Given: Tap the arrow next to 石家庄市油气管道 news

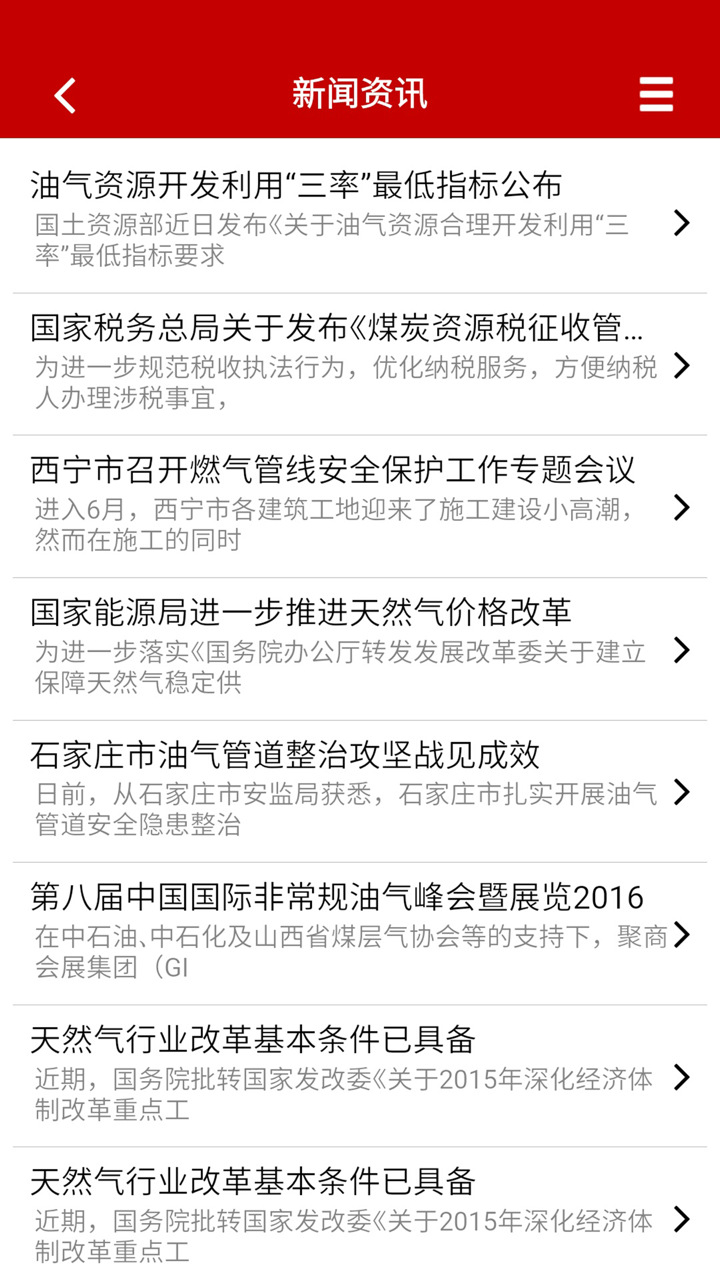Looking at the screenshot, I should pyautogui.click(x=683, y=793).
